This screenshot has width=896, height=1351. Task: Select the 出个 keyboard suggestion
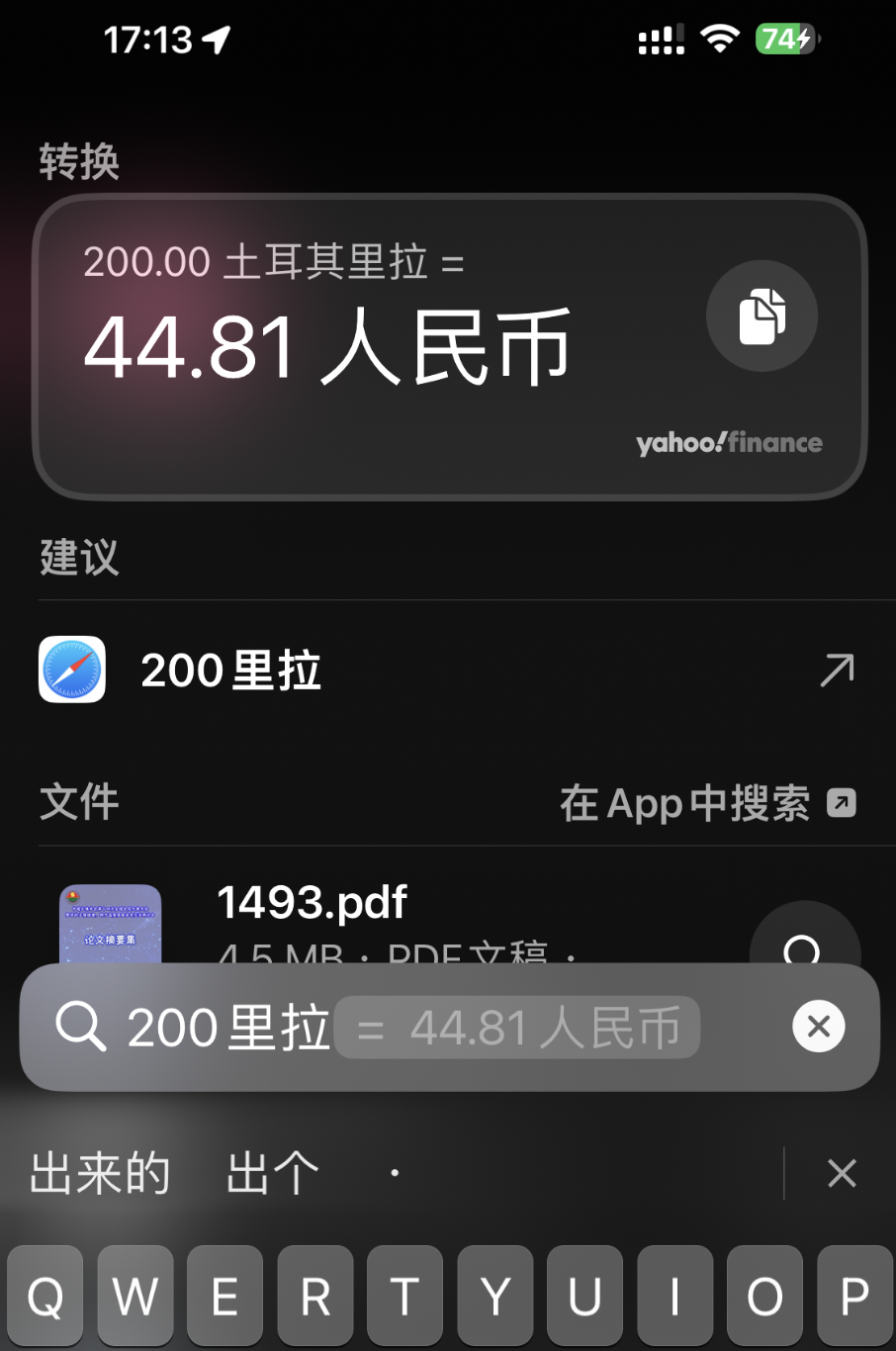point(270,1173)
